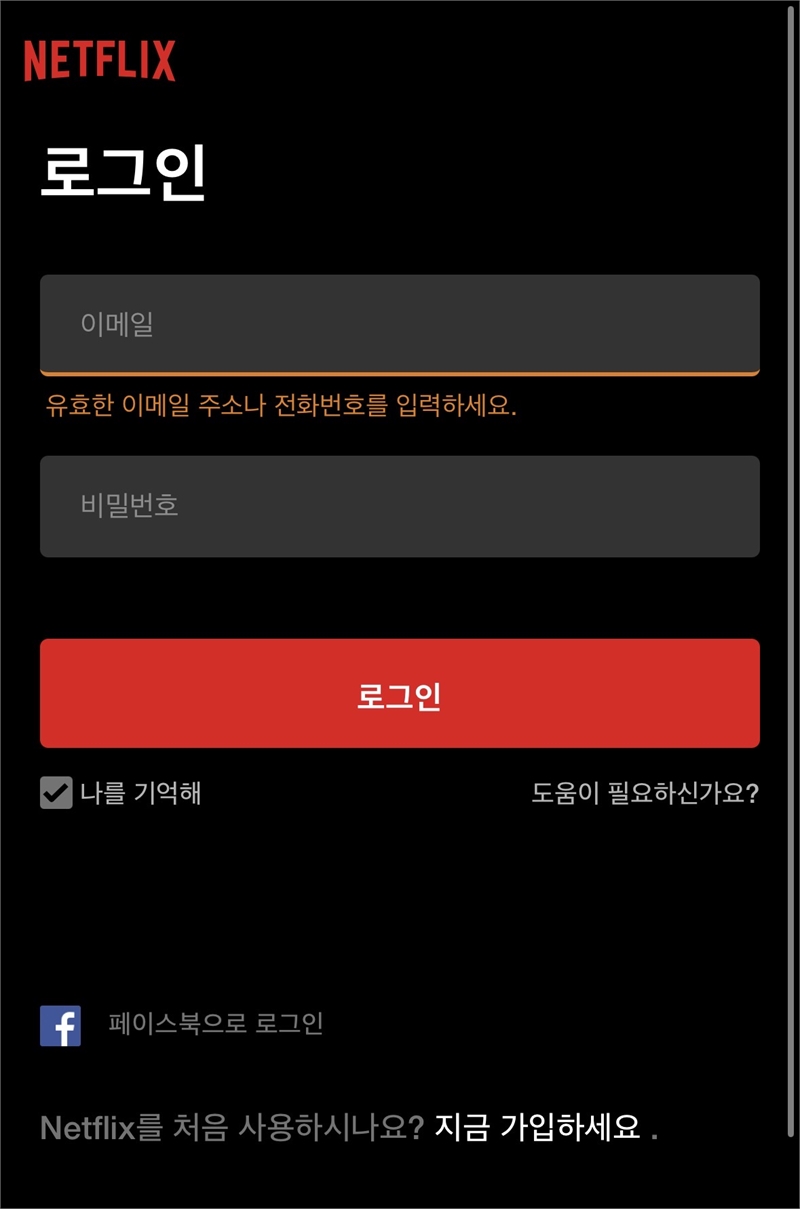Open the 지금 가입하세요 sign-up link
Viewport: 800px width, 1209px height.
click(537, 1127)
